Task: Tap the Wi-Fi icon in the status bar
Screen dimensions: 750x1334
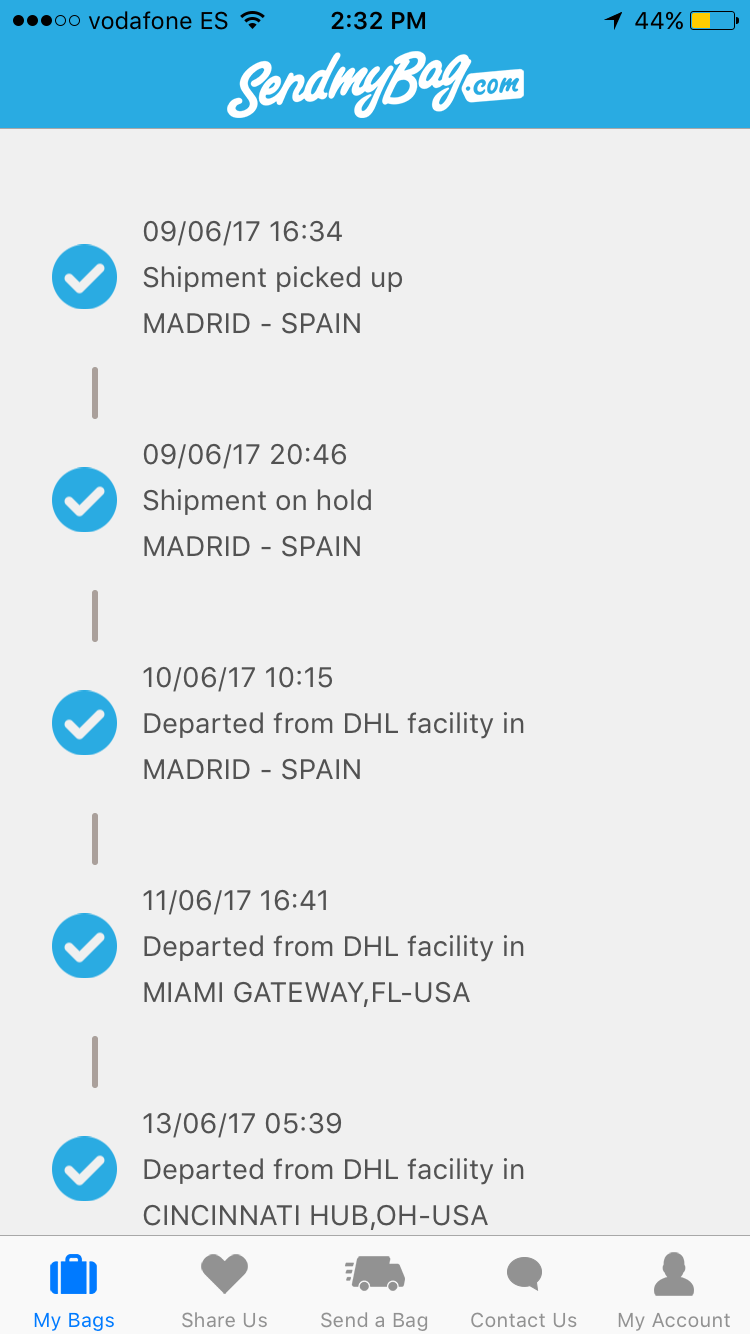Action: [x=253, y=18]
